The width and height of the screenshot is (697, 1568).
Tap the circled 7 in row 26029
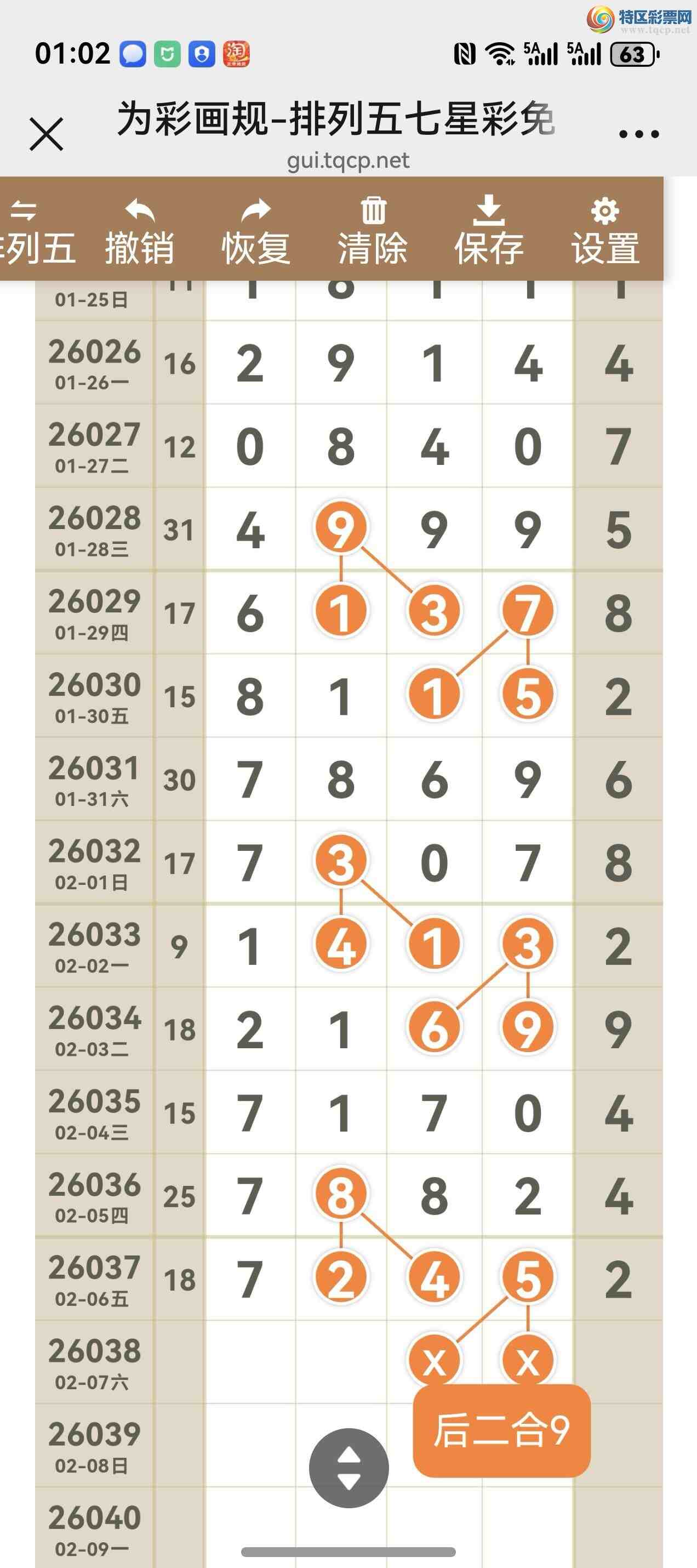(527, 612)
